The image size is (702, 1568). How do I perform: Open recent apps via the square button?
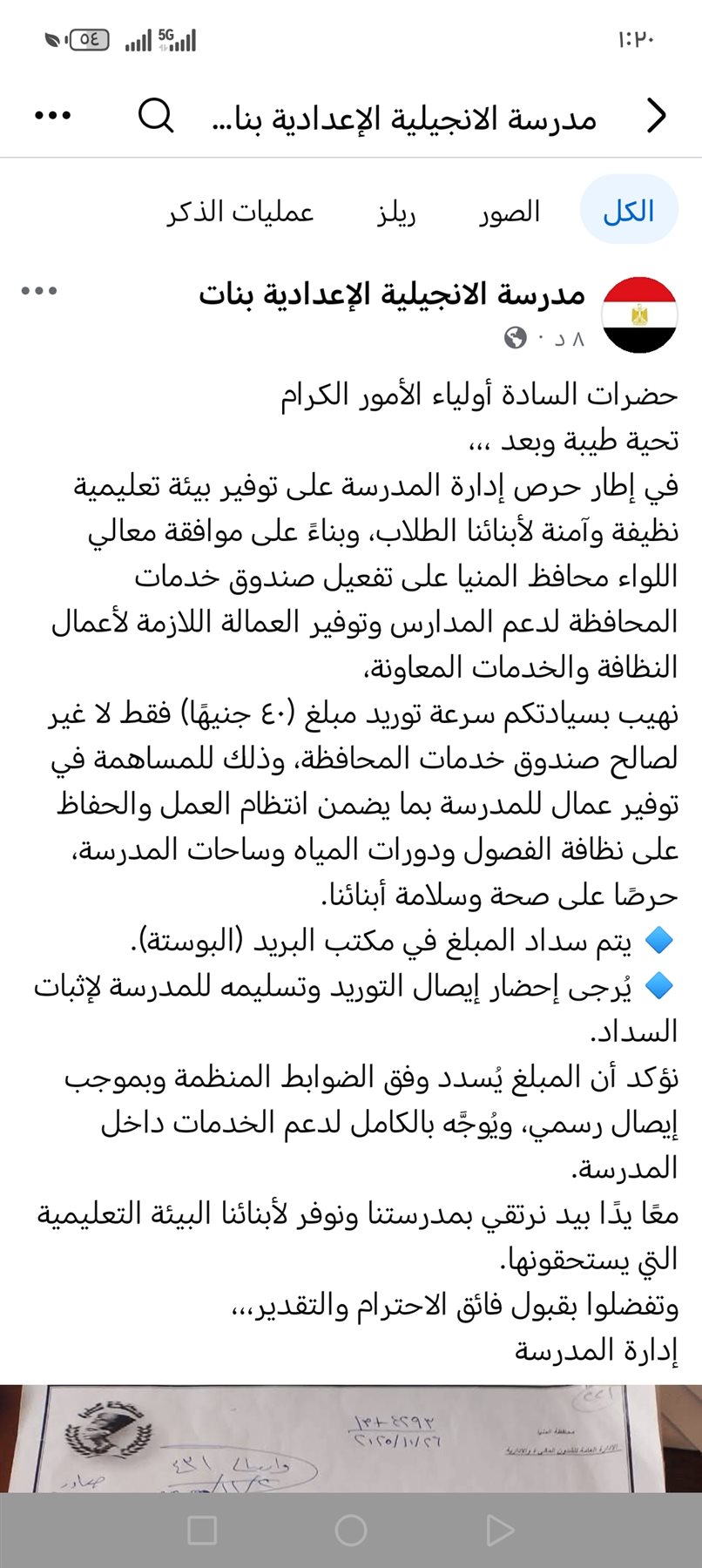tap(202, 1531)
